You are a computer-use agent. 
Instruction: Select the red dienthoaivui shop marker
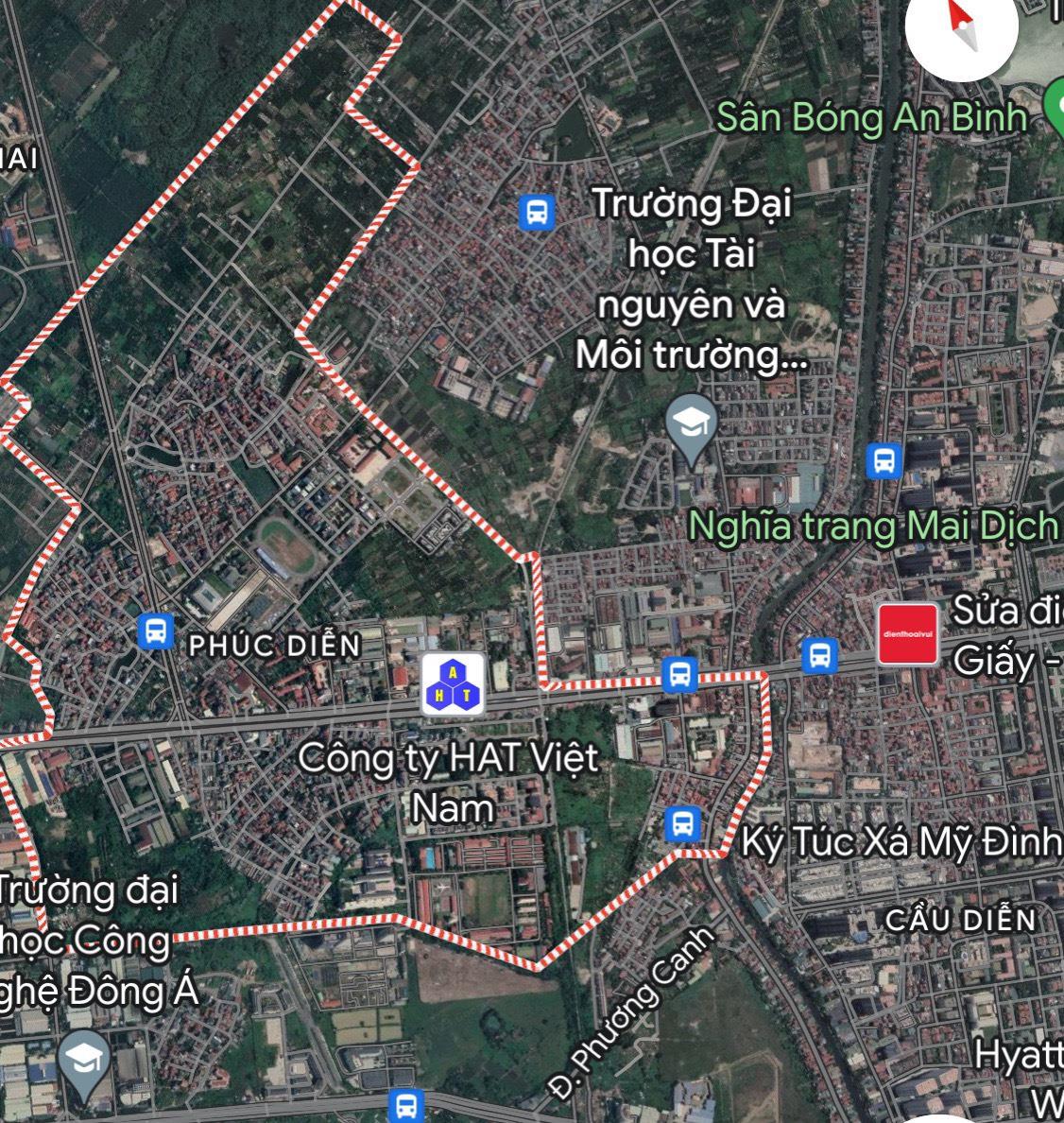pos(908,634)
